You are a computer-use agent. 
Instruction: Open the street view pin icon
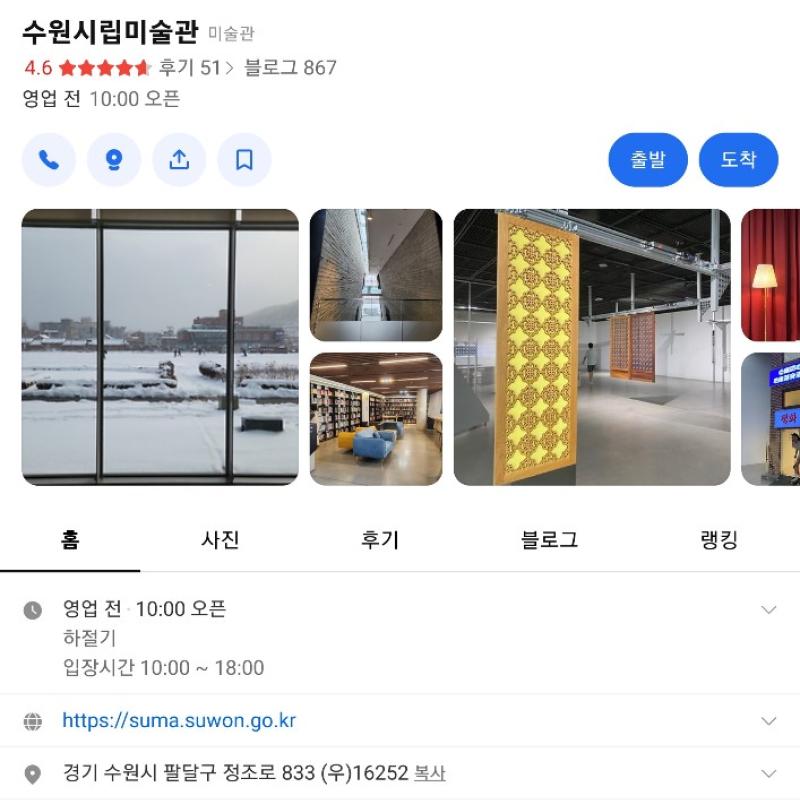(114, 160)
